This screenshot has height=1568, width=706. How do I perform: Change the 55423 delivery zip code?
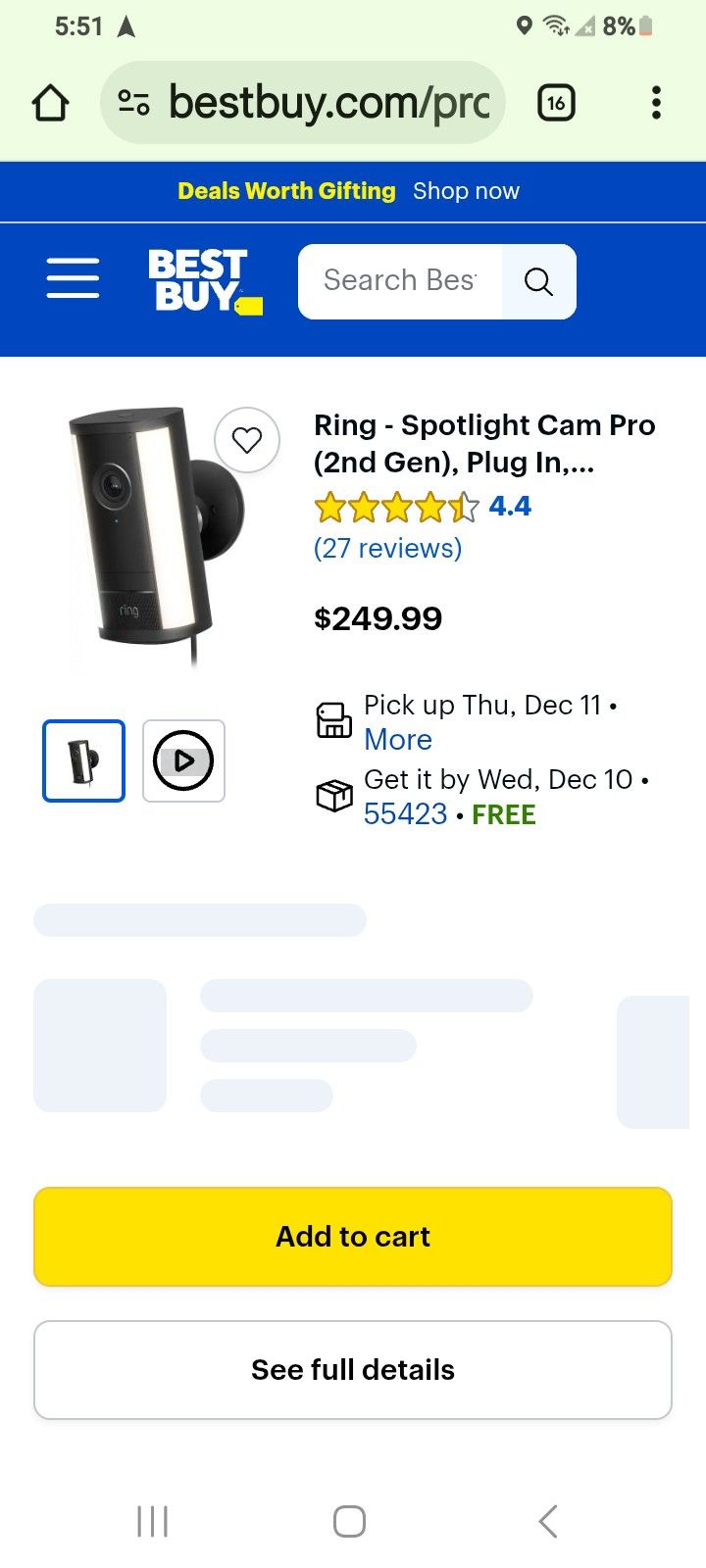(x=405, y=813)
